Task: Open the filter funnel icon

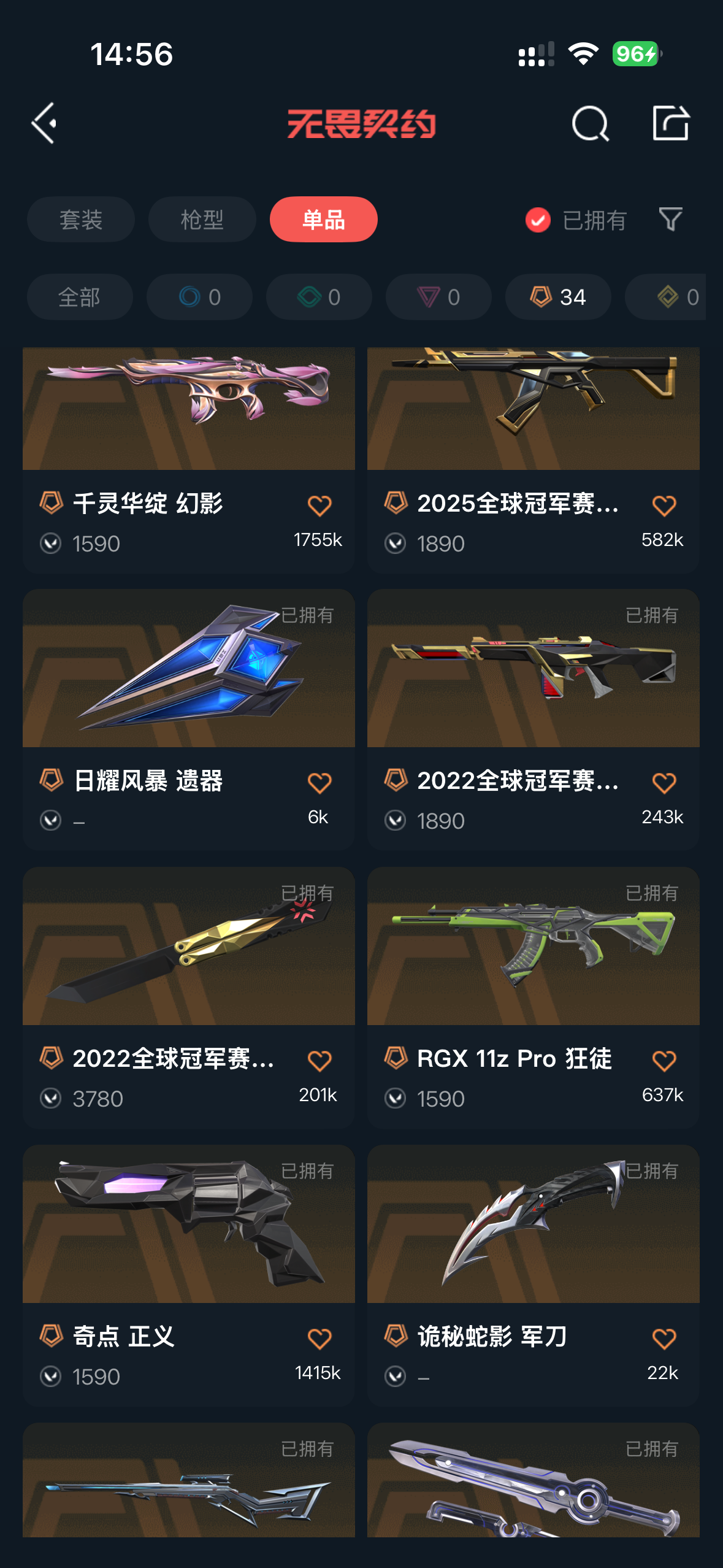Action: pyautogui.click(x=670, y=220)
